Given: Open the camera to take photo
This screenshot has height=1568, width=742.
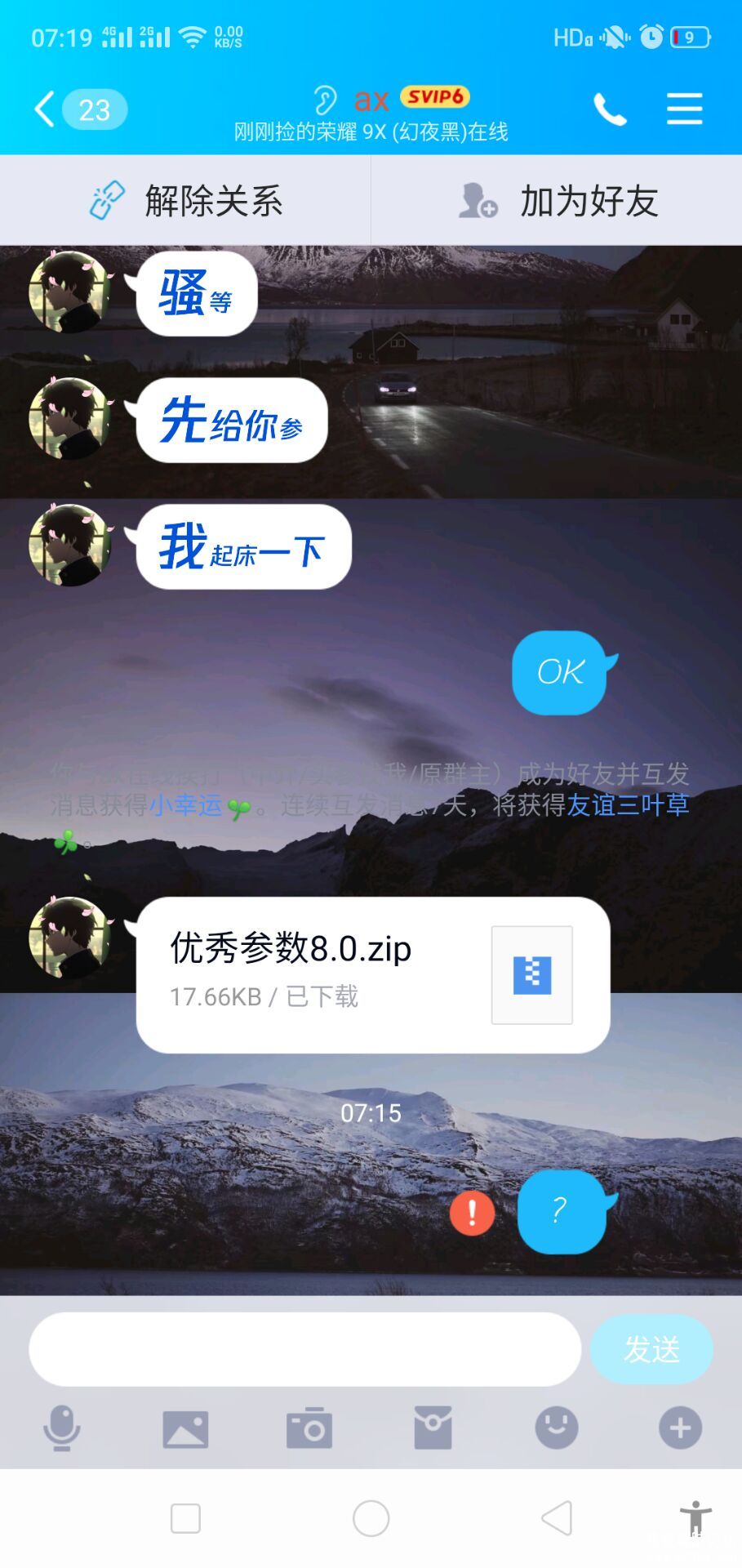Looking at the screenshot, I should click(309, 1428).
